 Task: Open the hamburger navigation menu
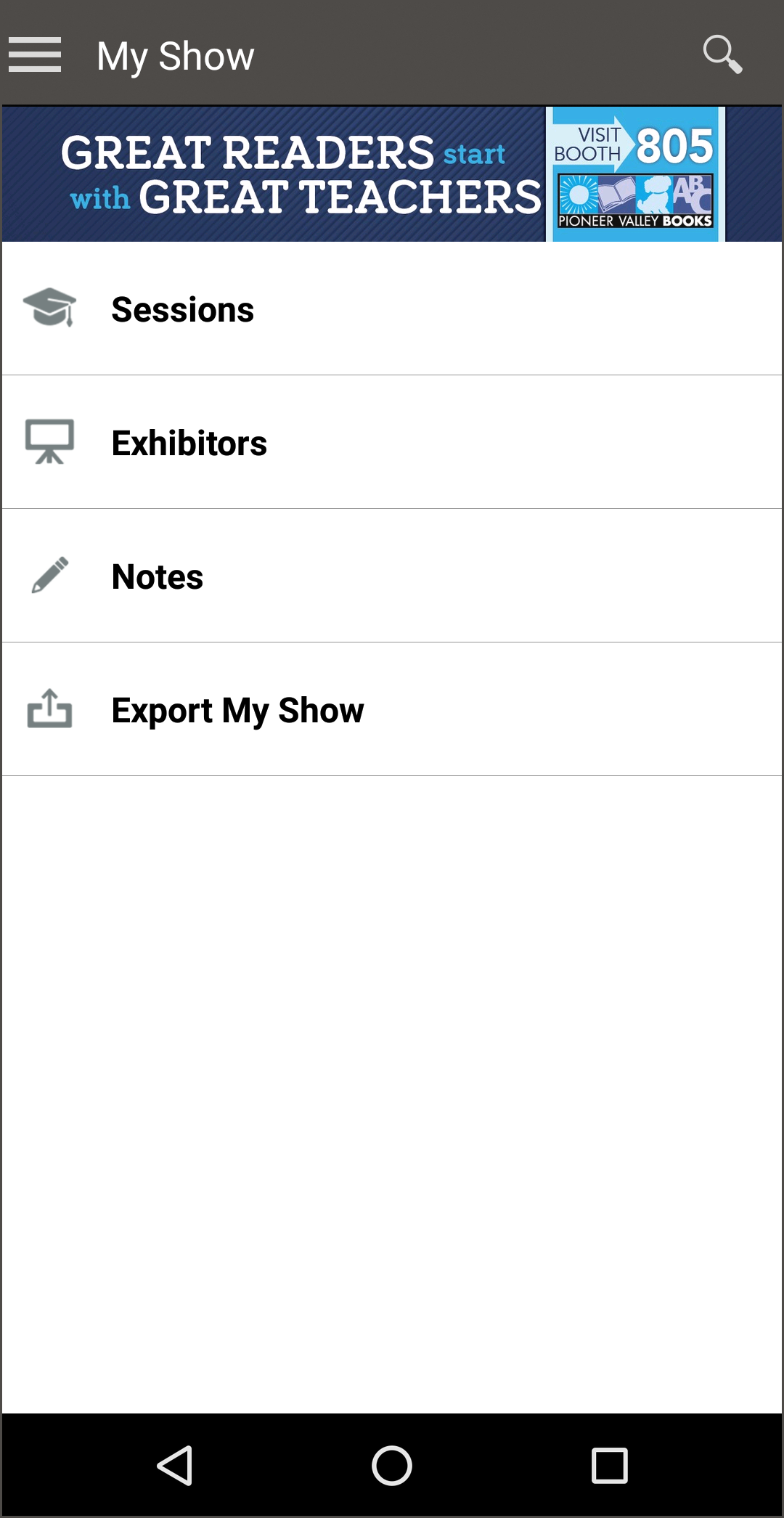coord(35,55)
